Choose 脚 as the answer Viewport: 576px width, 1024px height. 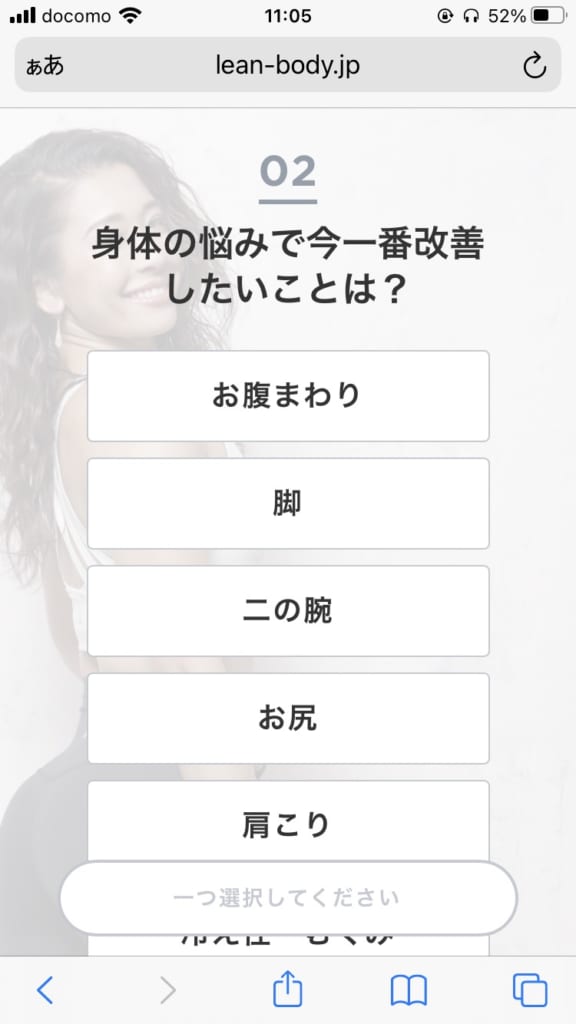[x=288, y=504]
